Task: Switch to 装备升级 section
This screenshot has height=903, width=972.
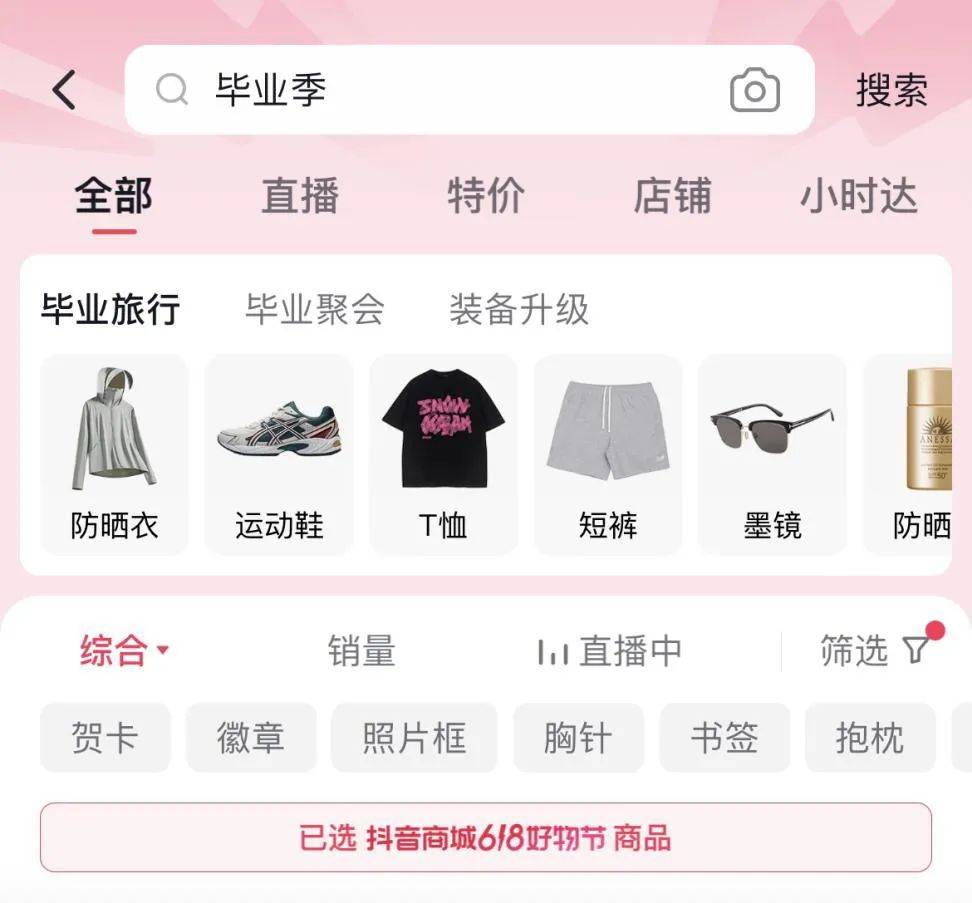Action: (x=519, y=309)
